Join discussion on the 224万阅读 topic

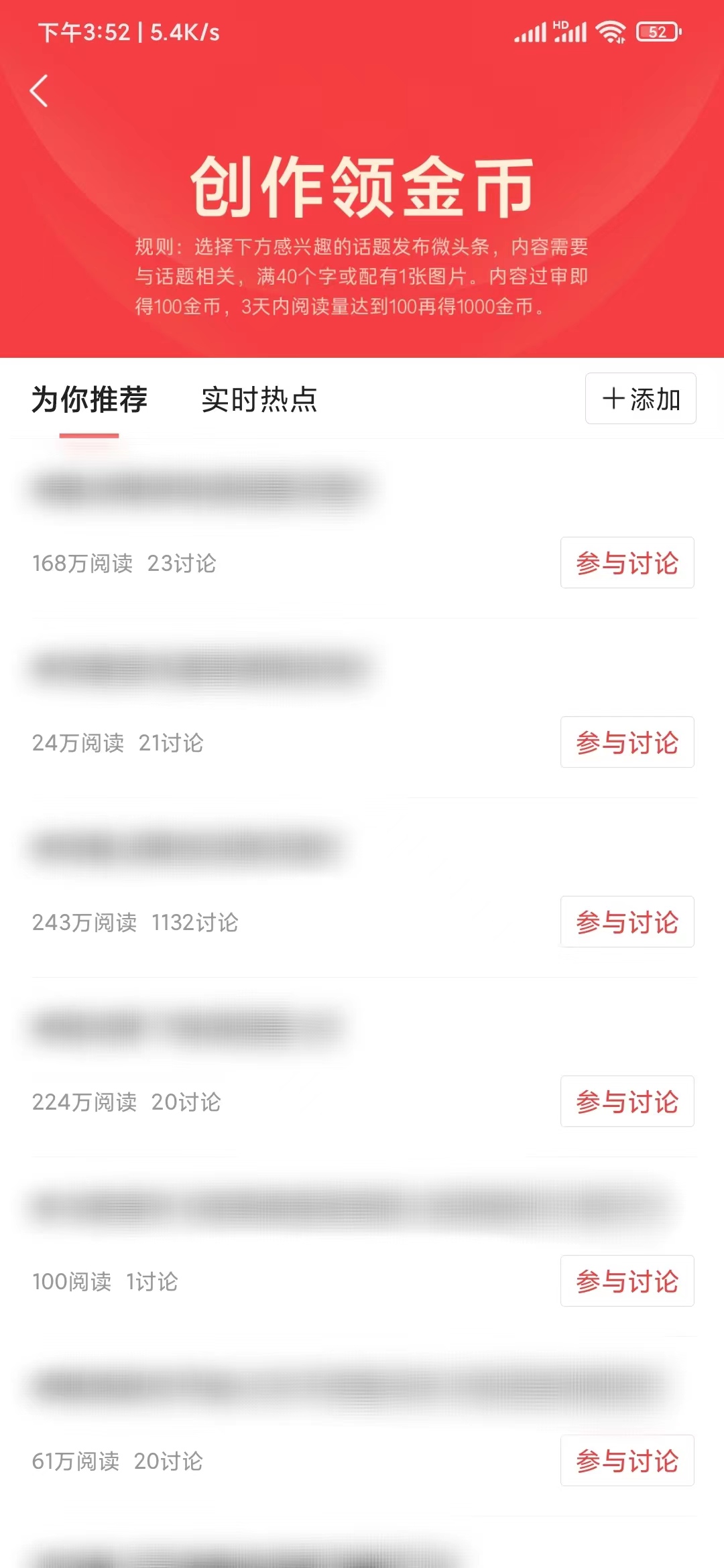pyautogui.click(x=627, y=1102)
